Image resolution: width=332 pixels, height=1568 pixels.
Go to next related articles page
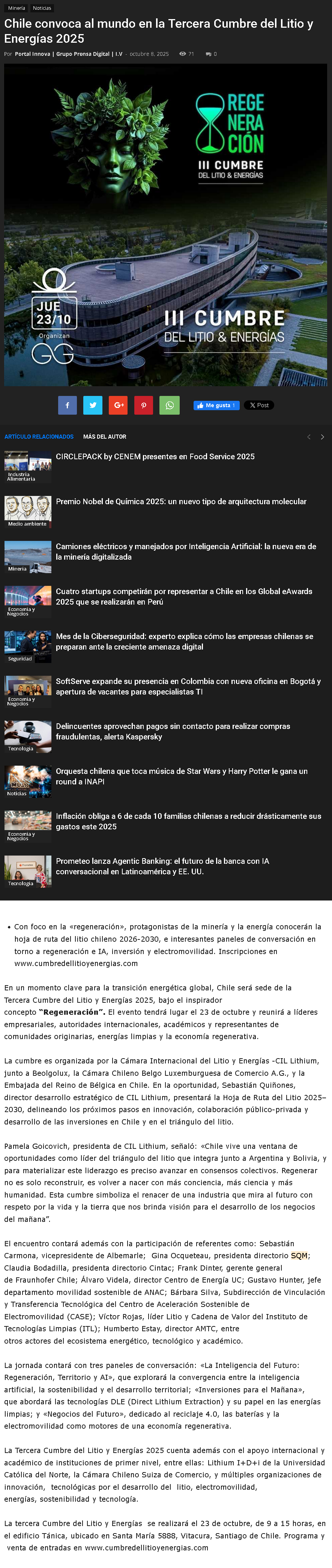pos(322,436)
